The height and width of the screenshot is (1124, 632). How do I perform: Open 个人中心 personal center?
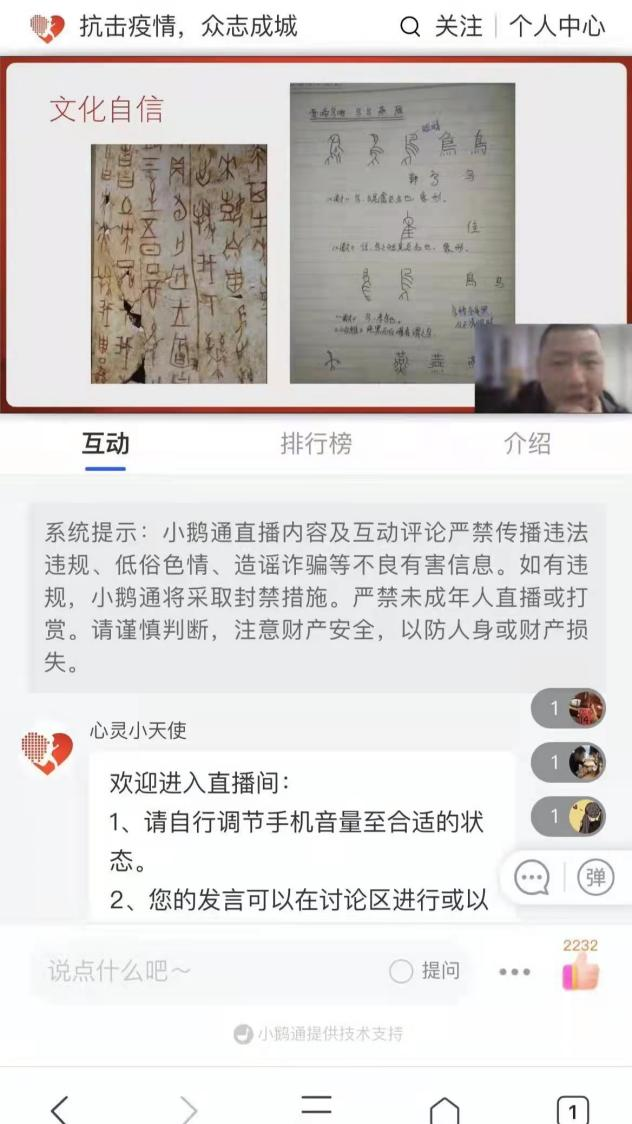click(556, 26)
